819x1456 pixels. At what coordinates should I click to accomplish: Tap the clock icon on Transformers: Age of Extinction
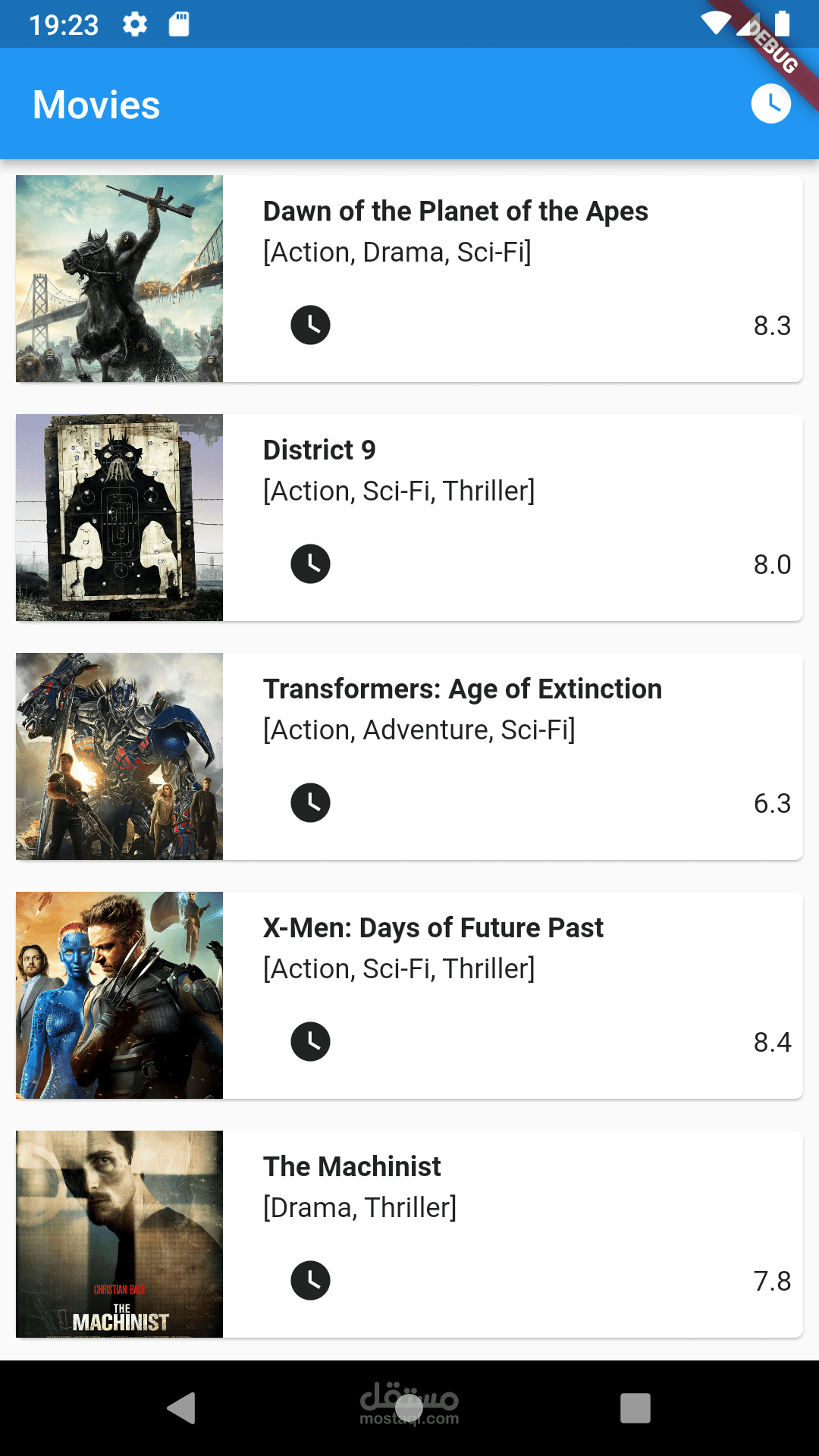click(x=310, y=803)
